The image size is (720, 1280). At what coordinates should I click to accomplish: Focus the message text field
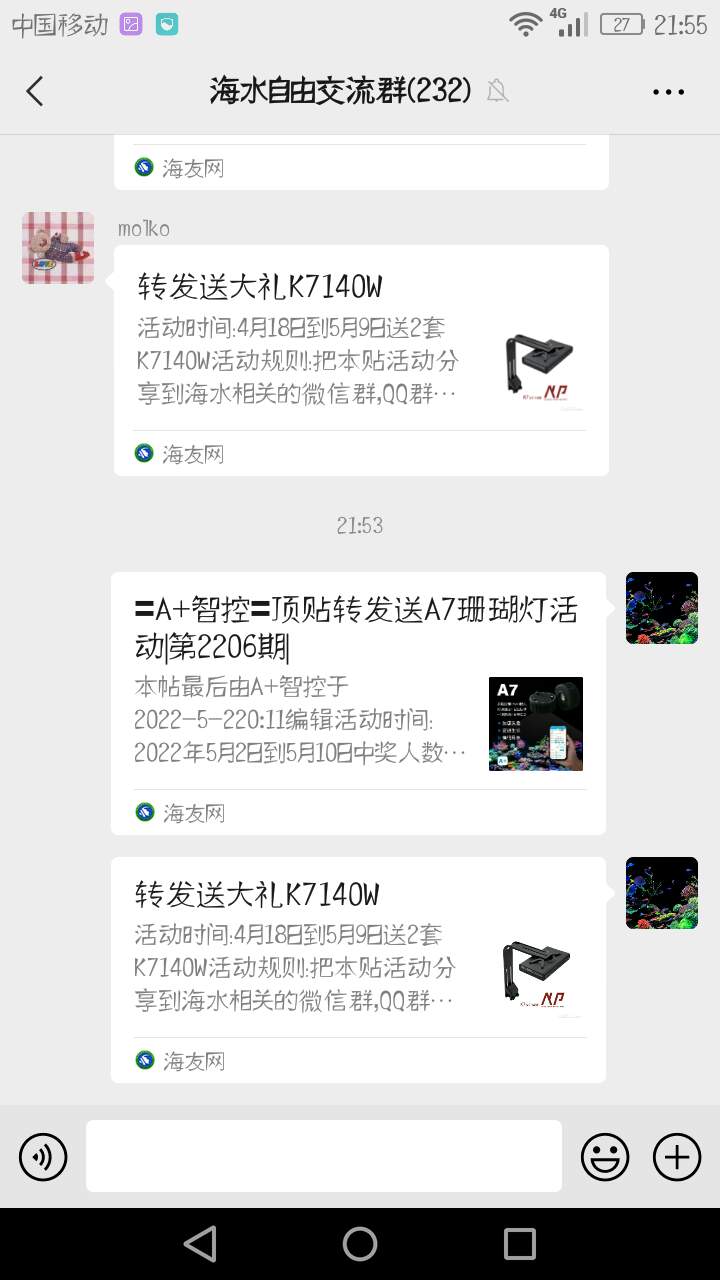323,1156
